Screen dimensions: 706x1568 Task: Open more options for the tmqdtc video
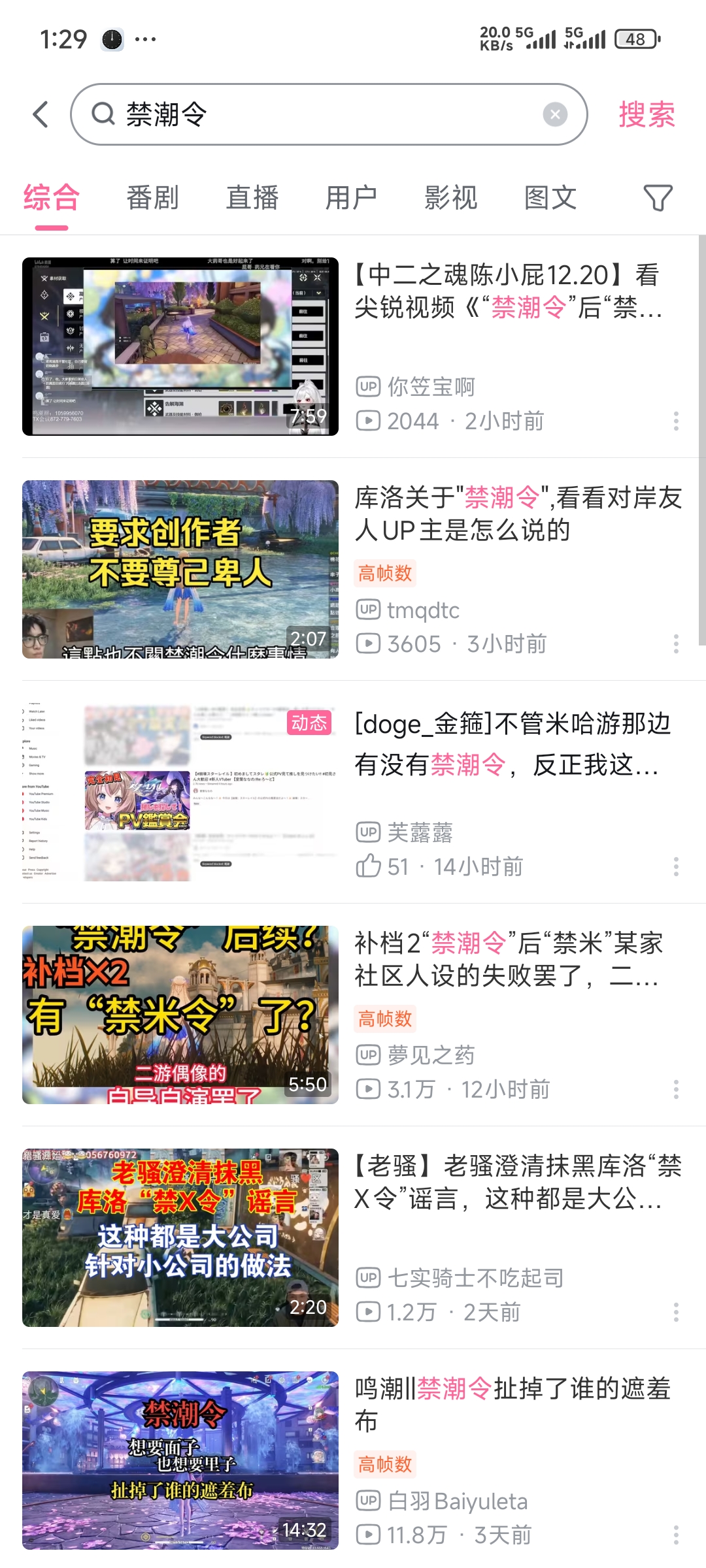pyautogui.click(x=676, y=644)
